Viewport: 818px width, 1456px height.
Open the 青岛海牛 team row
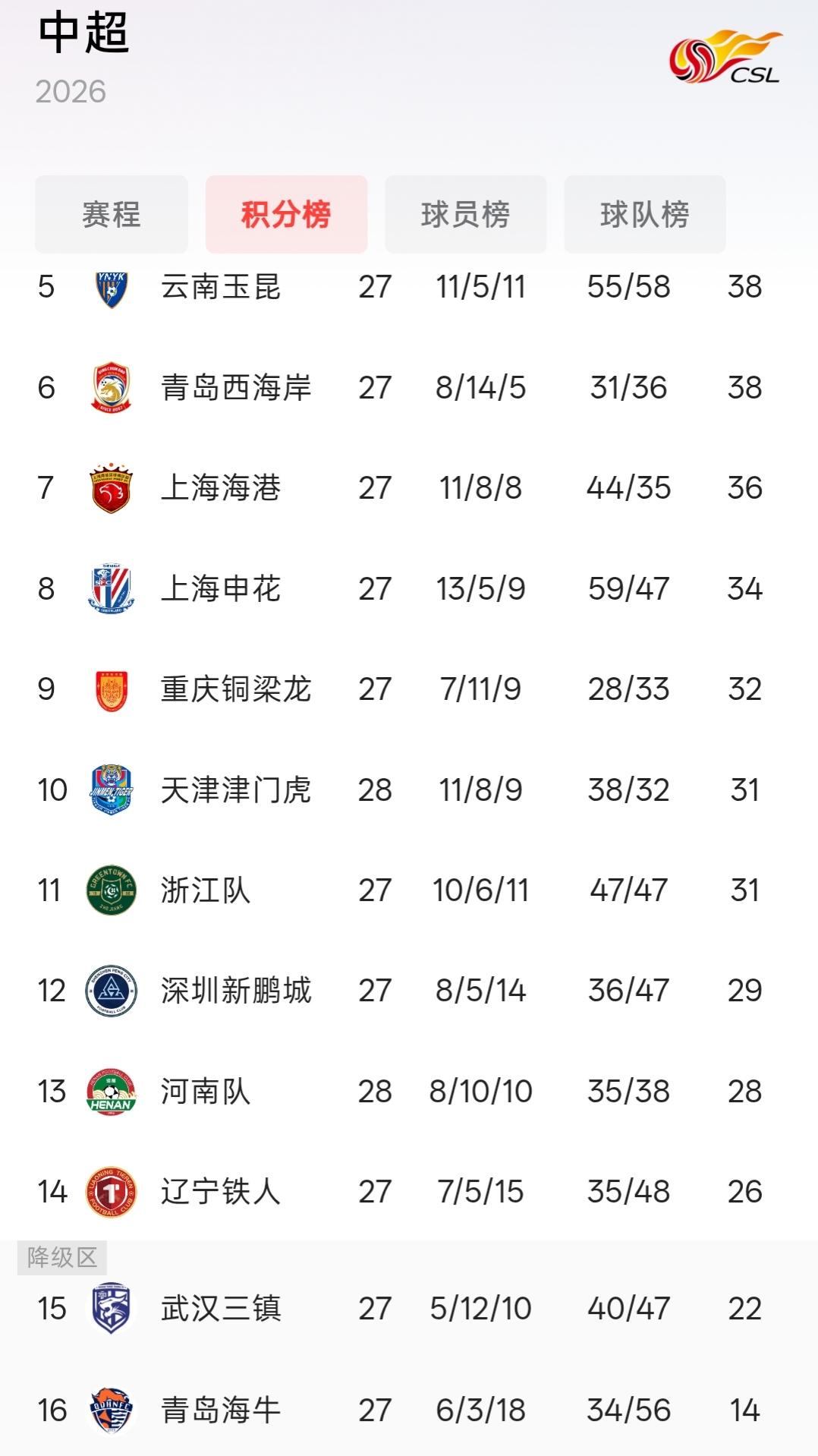(409, 1410)
